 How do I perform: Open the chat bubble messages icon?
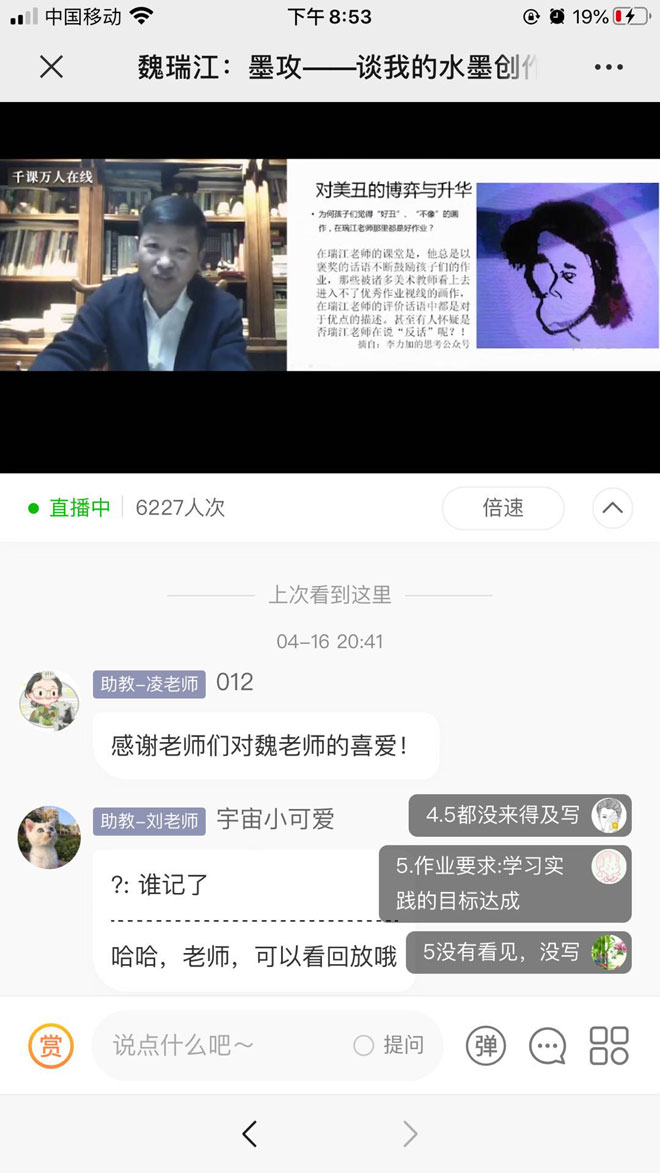click(547, 1046)
